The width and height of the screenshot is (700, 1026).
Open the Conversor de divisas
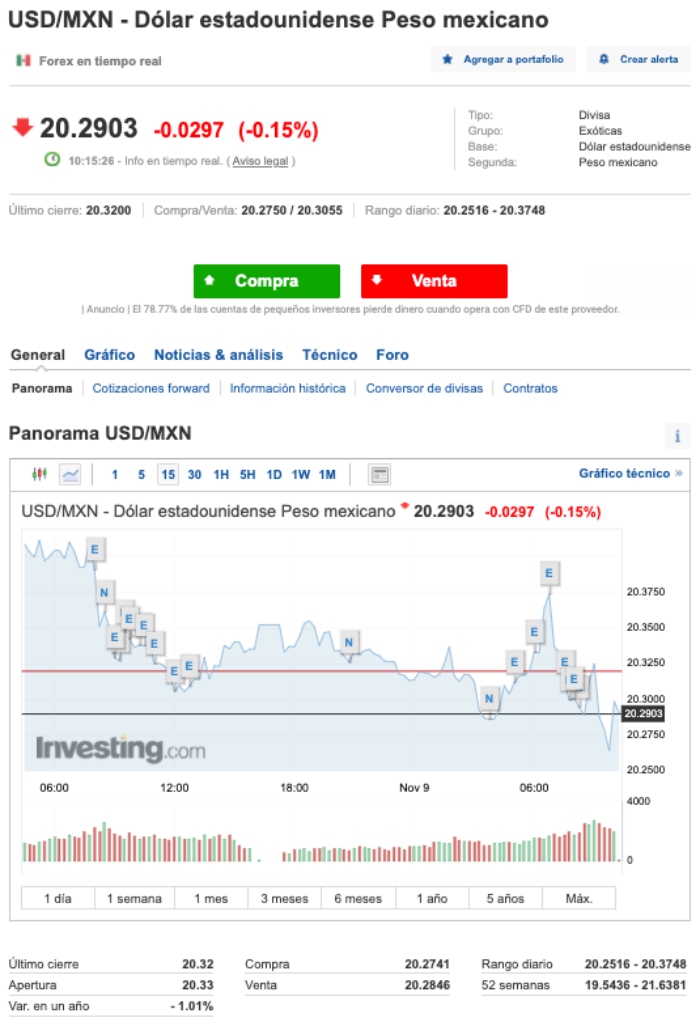[424, 388]
